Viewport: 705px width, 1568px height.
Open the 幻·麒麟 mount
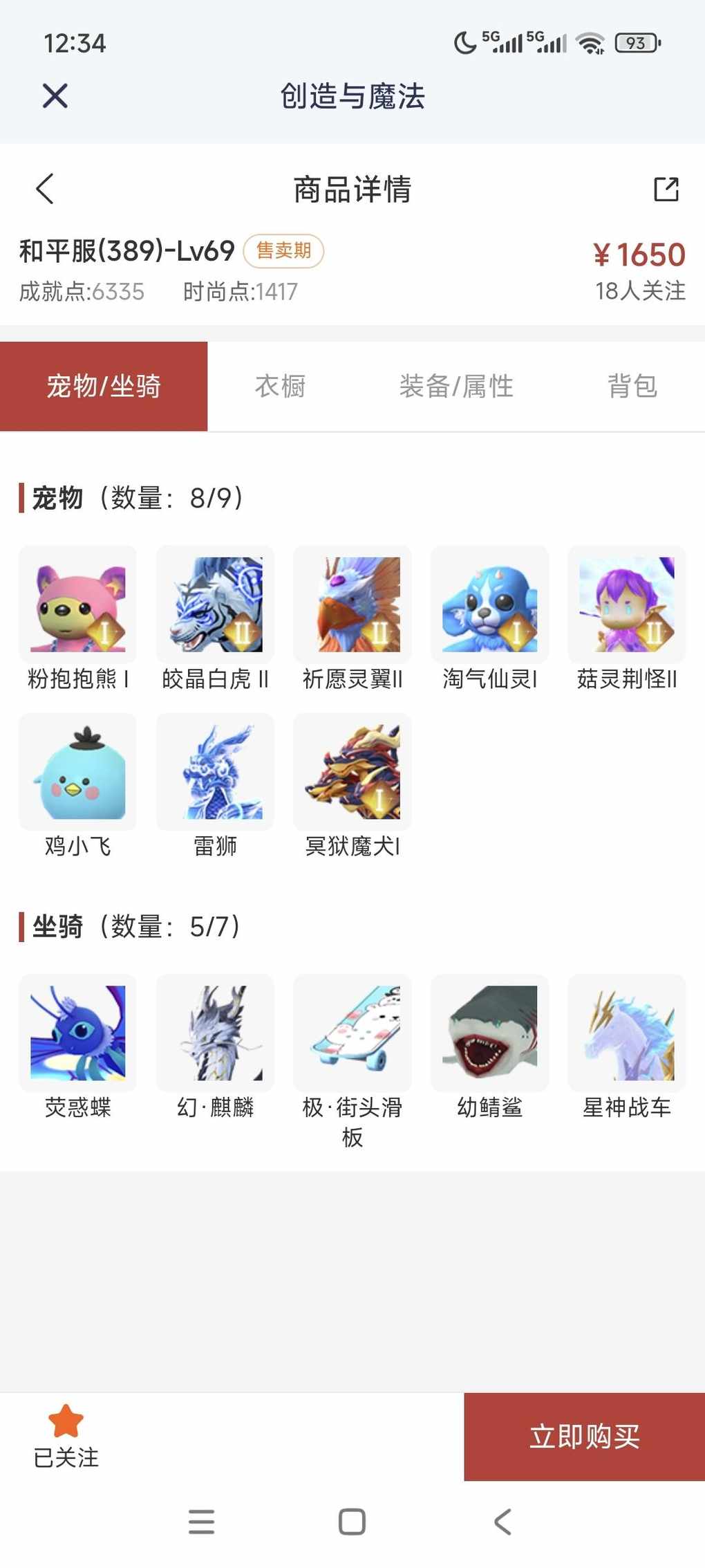(x=215, y=1033)
